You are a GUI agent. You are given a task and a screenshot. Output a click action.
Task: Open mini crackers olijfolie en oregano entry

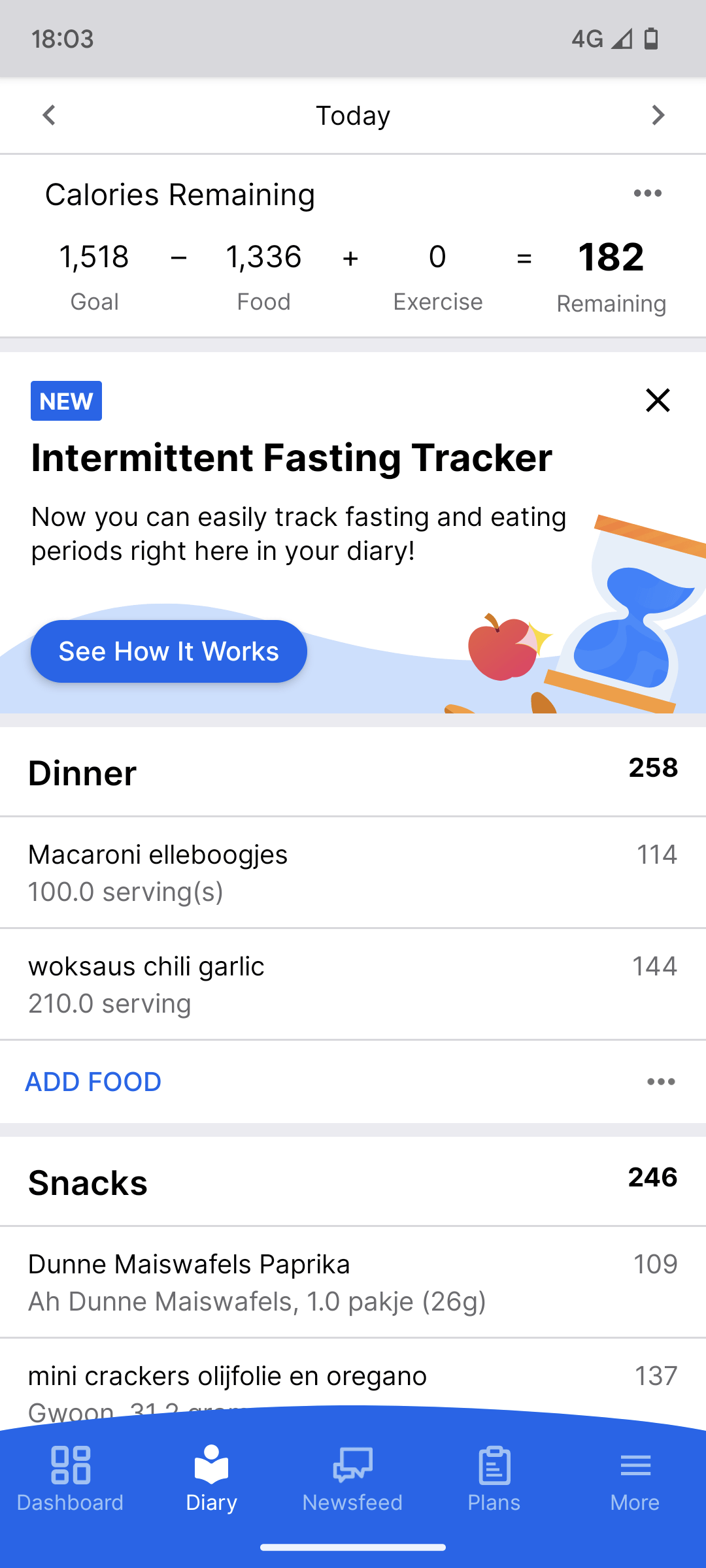point(353,1379)
